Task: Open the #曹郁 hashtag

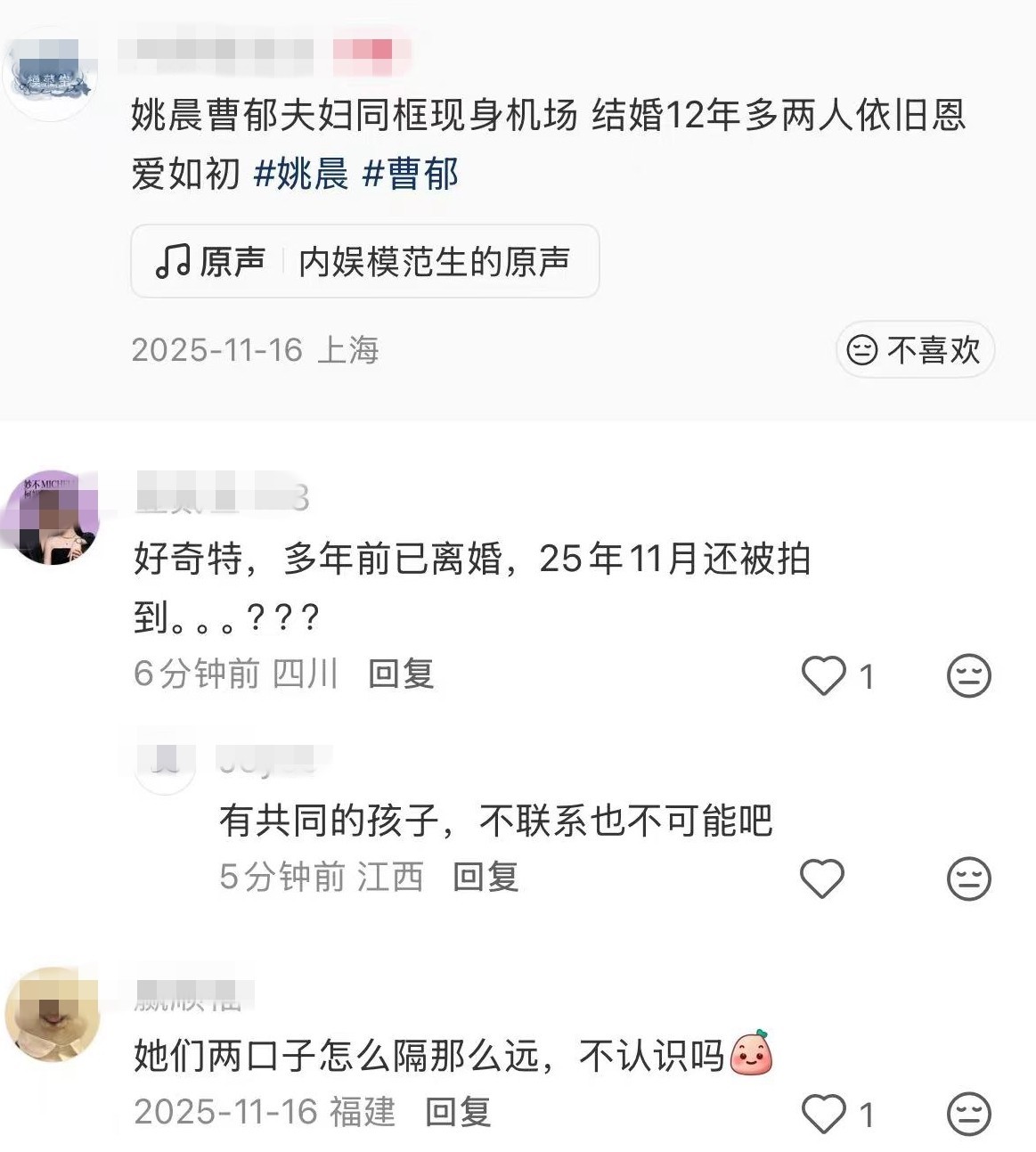Action: pyautogui.click(x=411, y=173)
